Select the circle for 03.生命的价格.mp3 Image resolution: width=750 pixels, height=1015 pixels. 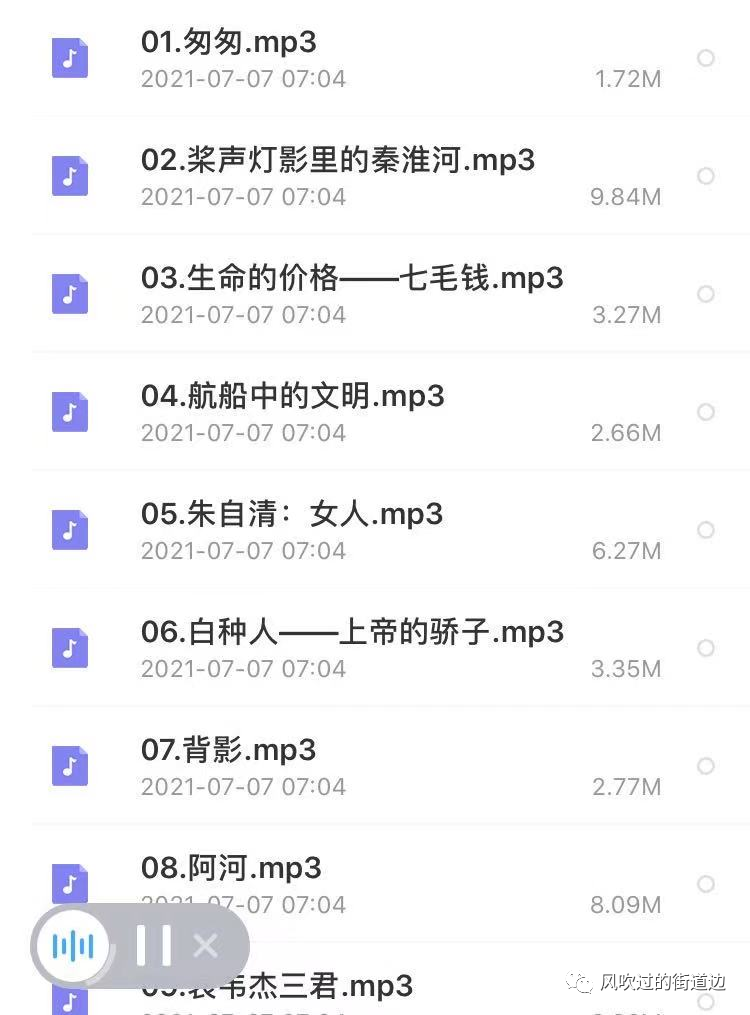[x=705, y=294]
